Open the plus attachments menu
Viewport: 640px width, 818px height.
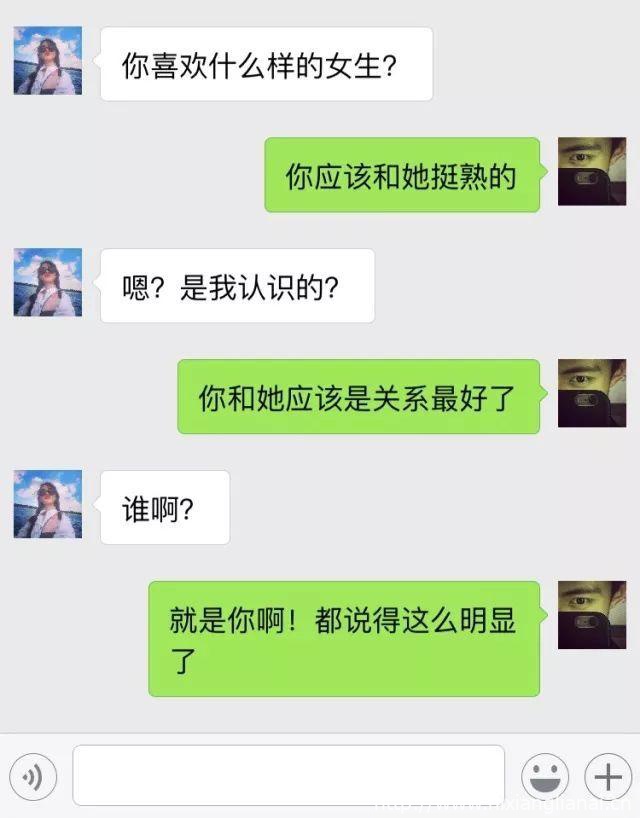[606, 777]
